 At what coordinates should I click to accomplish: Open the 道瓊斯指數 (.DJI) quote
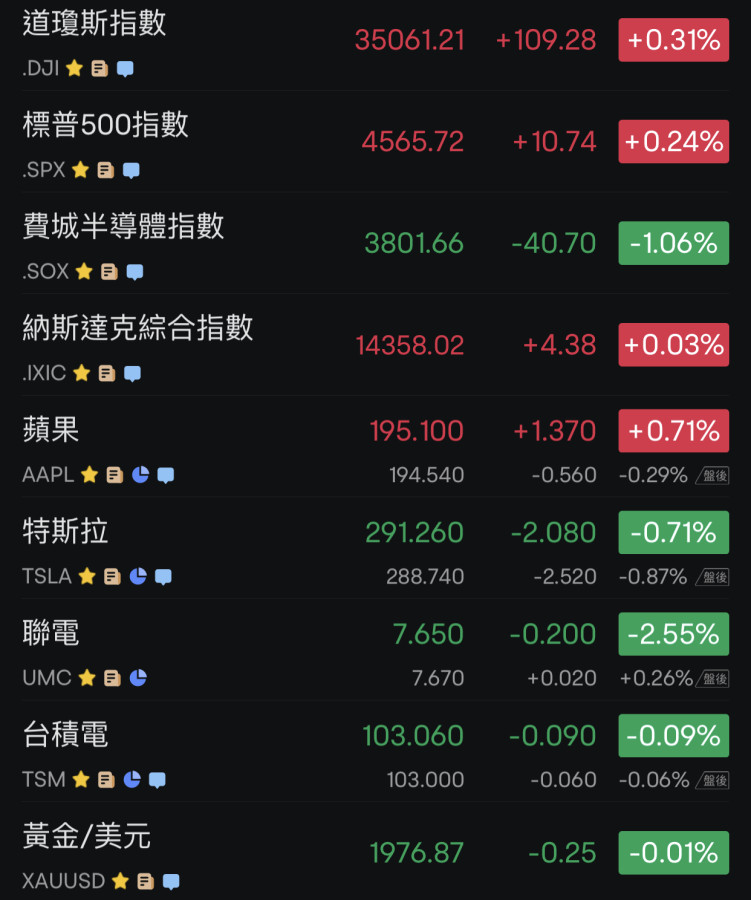[95, 24]
